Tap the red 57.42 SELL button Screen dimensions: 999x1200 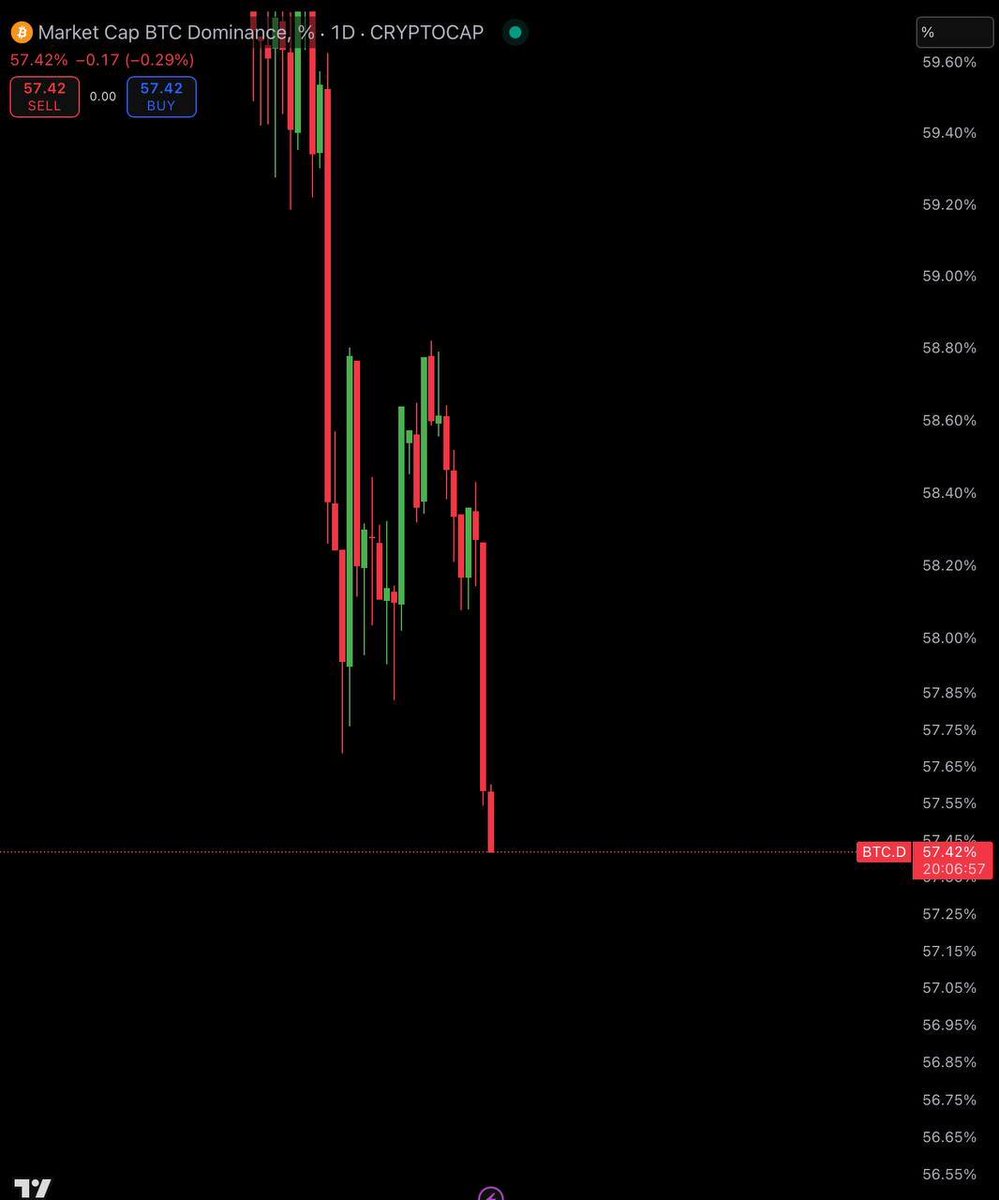44,97
